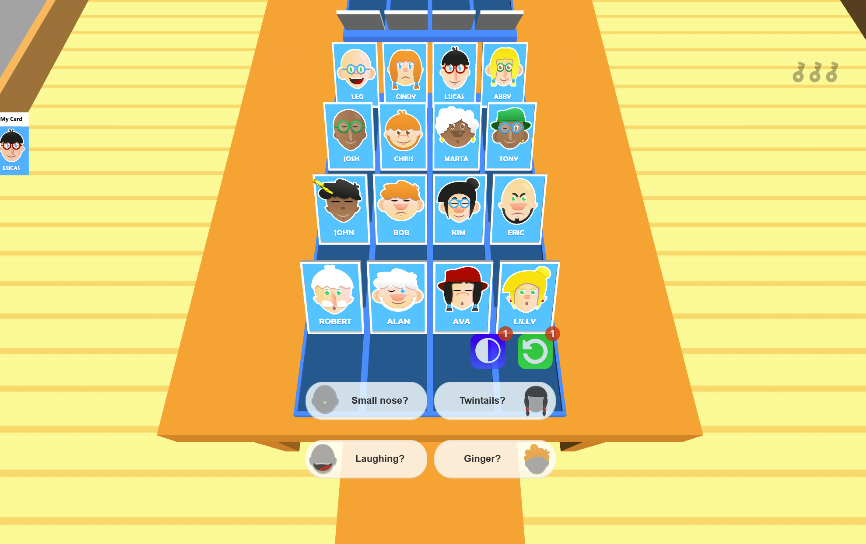Tap the John character card
The image size is (866, 544).
point(343,210)
